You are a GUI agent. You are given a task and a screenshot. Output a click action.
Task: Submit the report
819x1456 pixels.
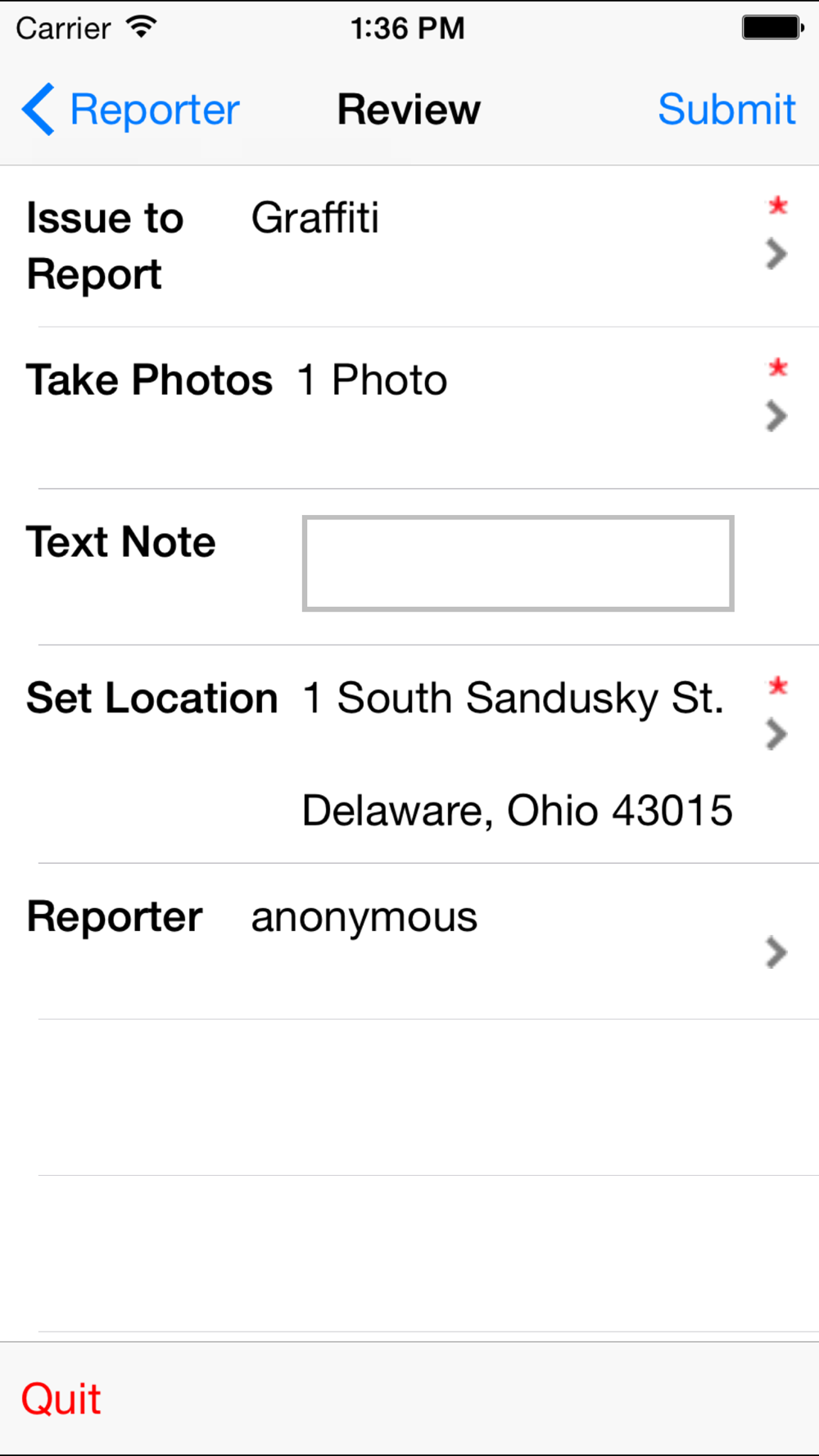726,110
